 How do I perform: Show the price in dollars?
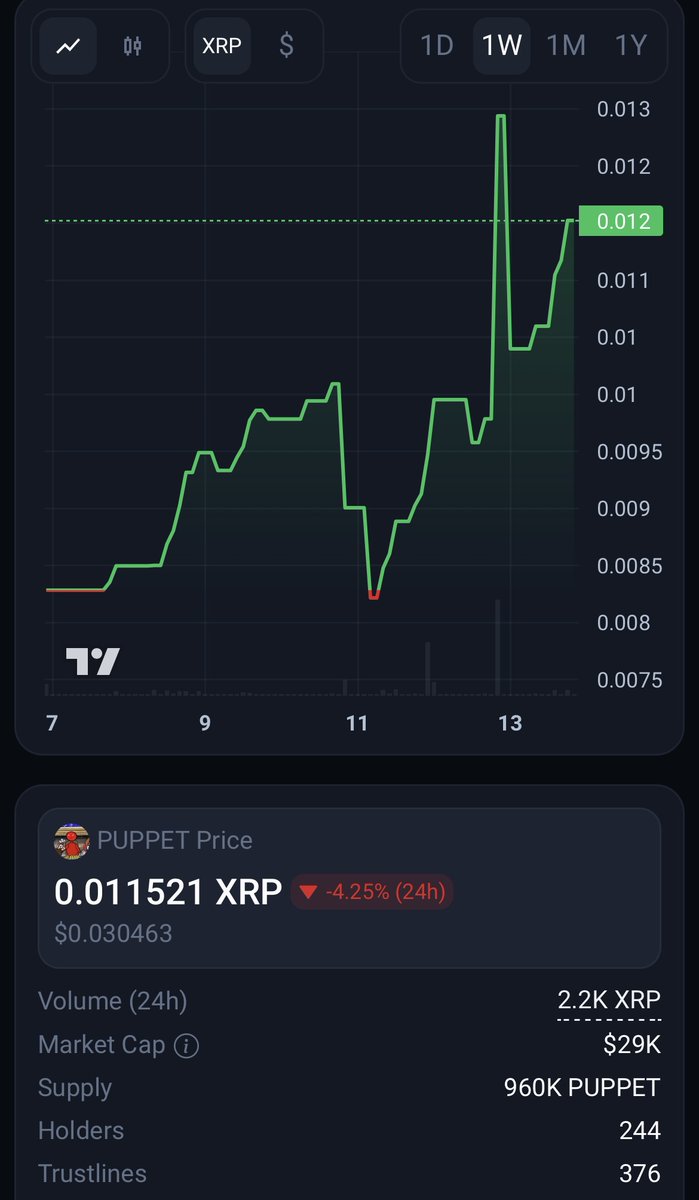tap(287, 46)
